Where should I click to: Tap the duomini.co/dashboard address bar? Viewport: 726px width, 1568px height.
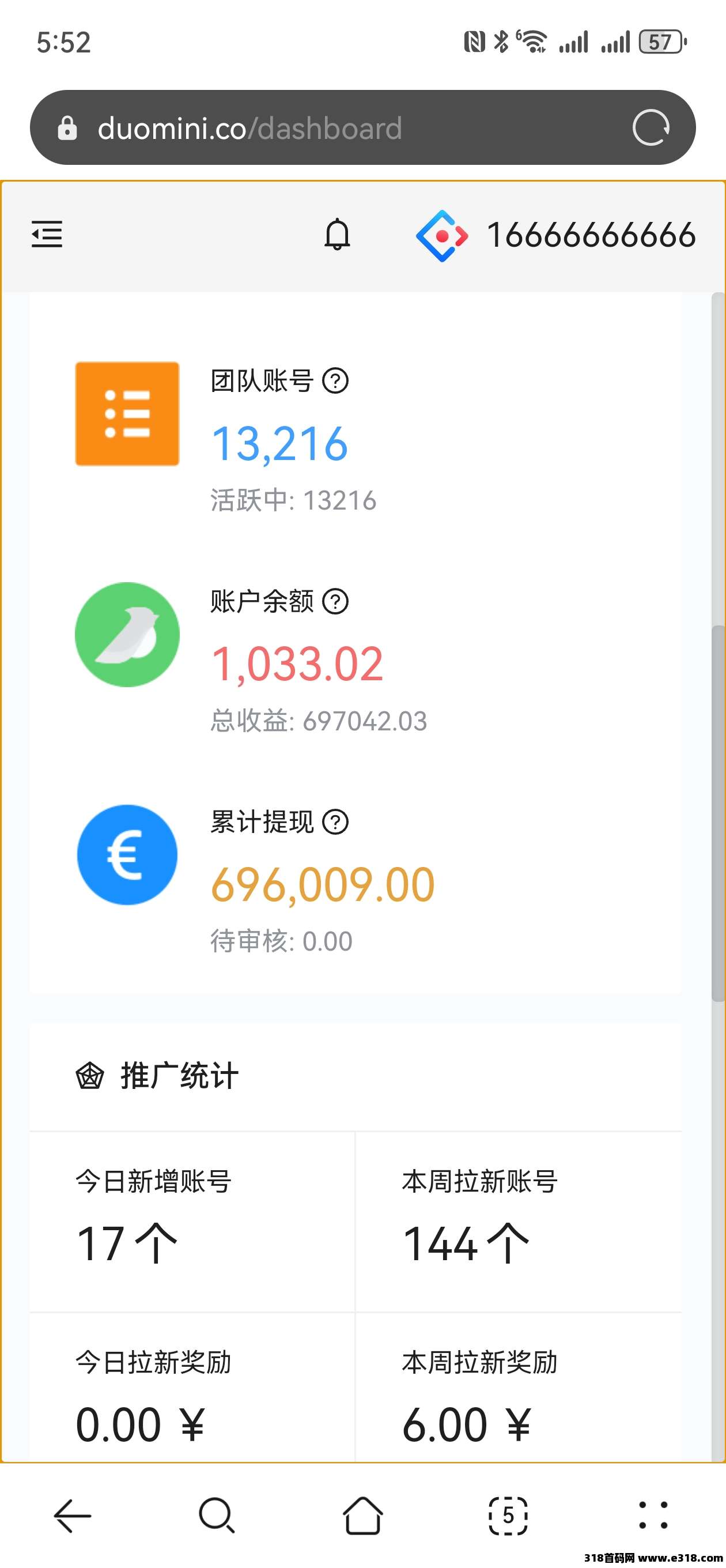[304, 127]
